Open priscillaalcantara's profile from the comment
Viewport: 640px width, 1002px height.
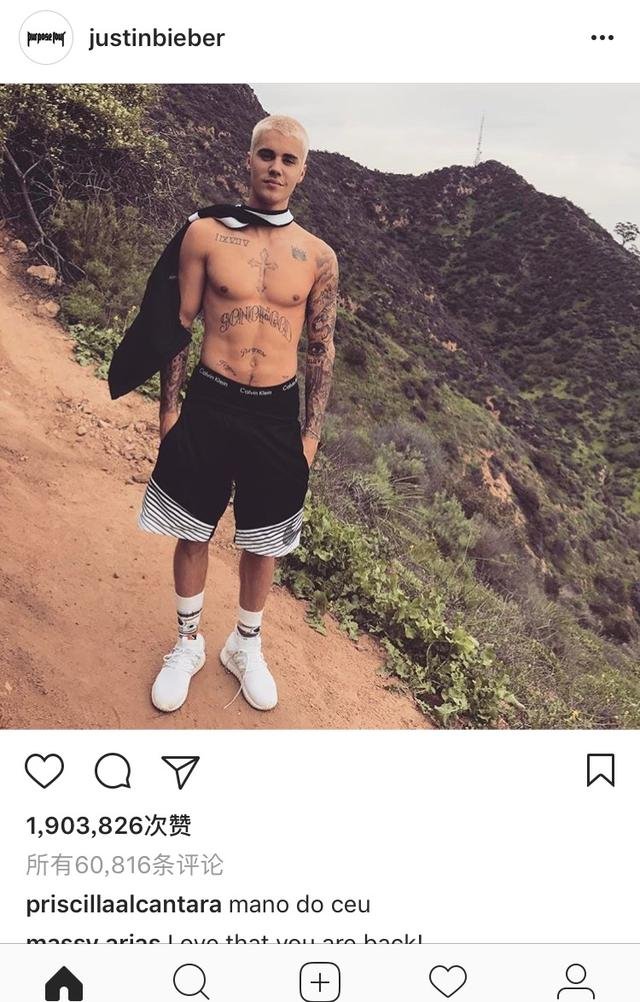123,905
